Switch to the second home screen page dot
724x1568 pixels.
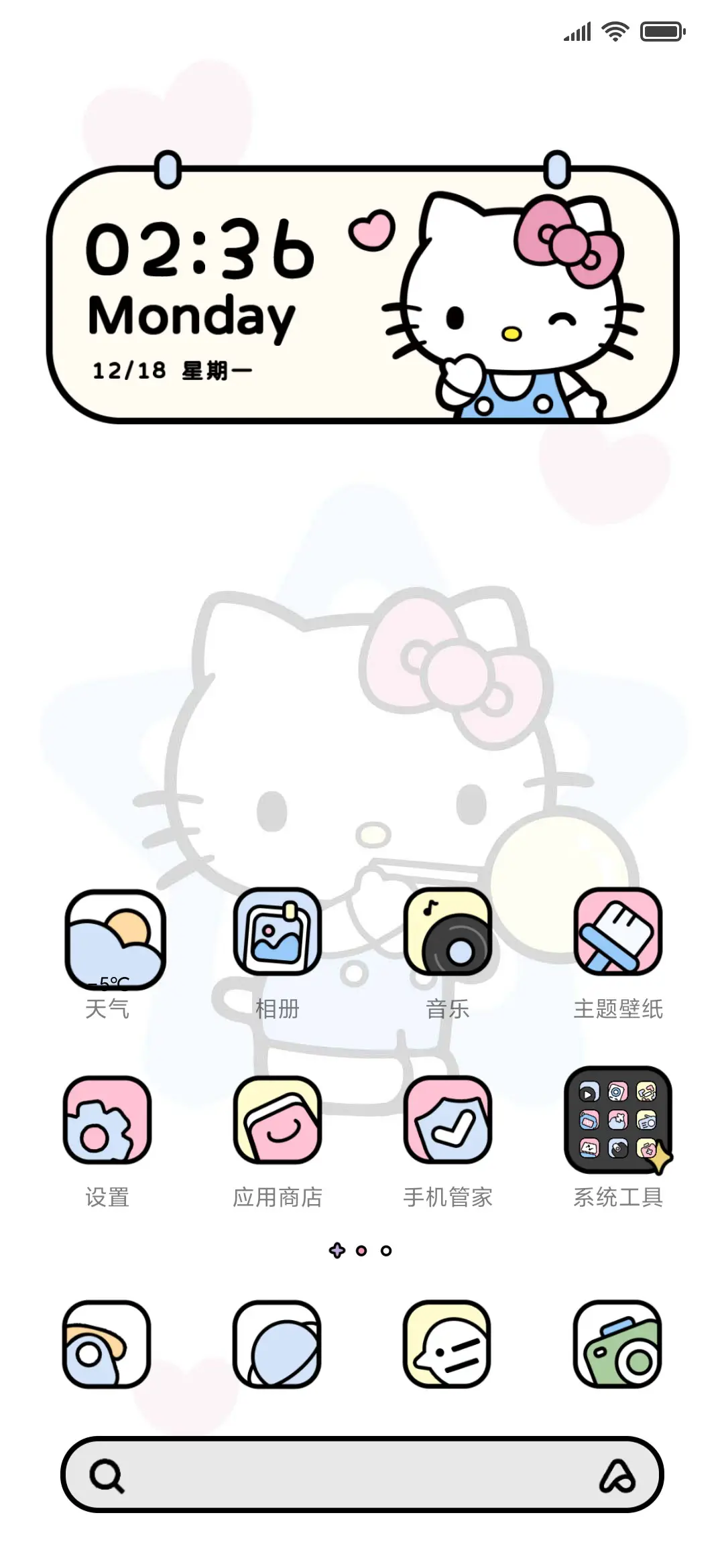pos(362,1250)
